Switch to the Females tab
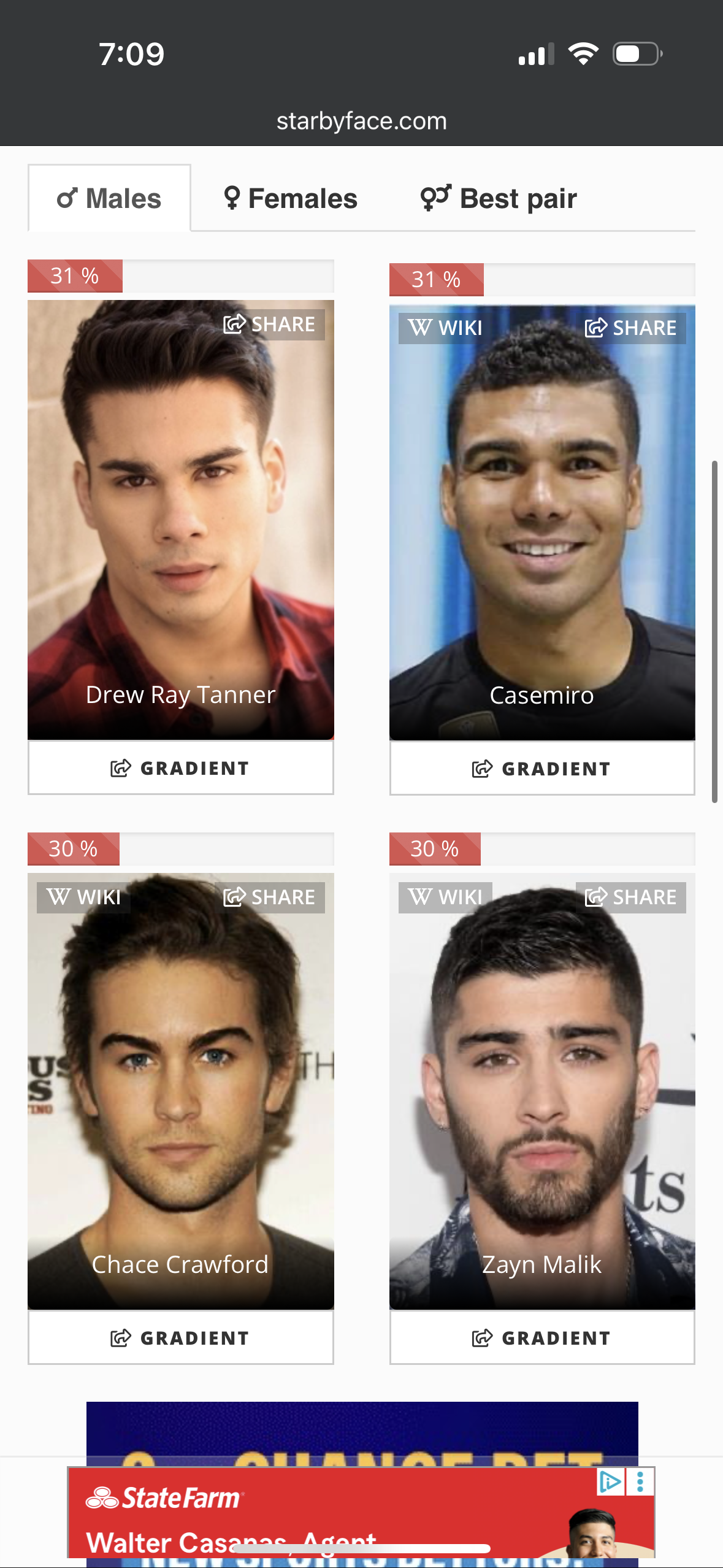The image size is (723, 1568). pyautogui.click(x=290, y=199)
